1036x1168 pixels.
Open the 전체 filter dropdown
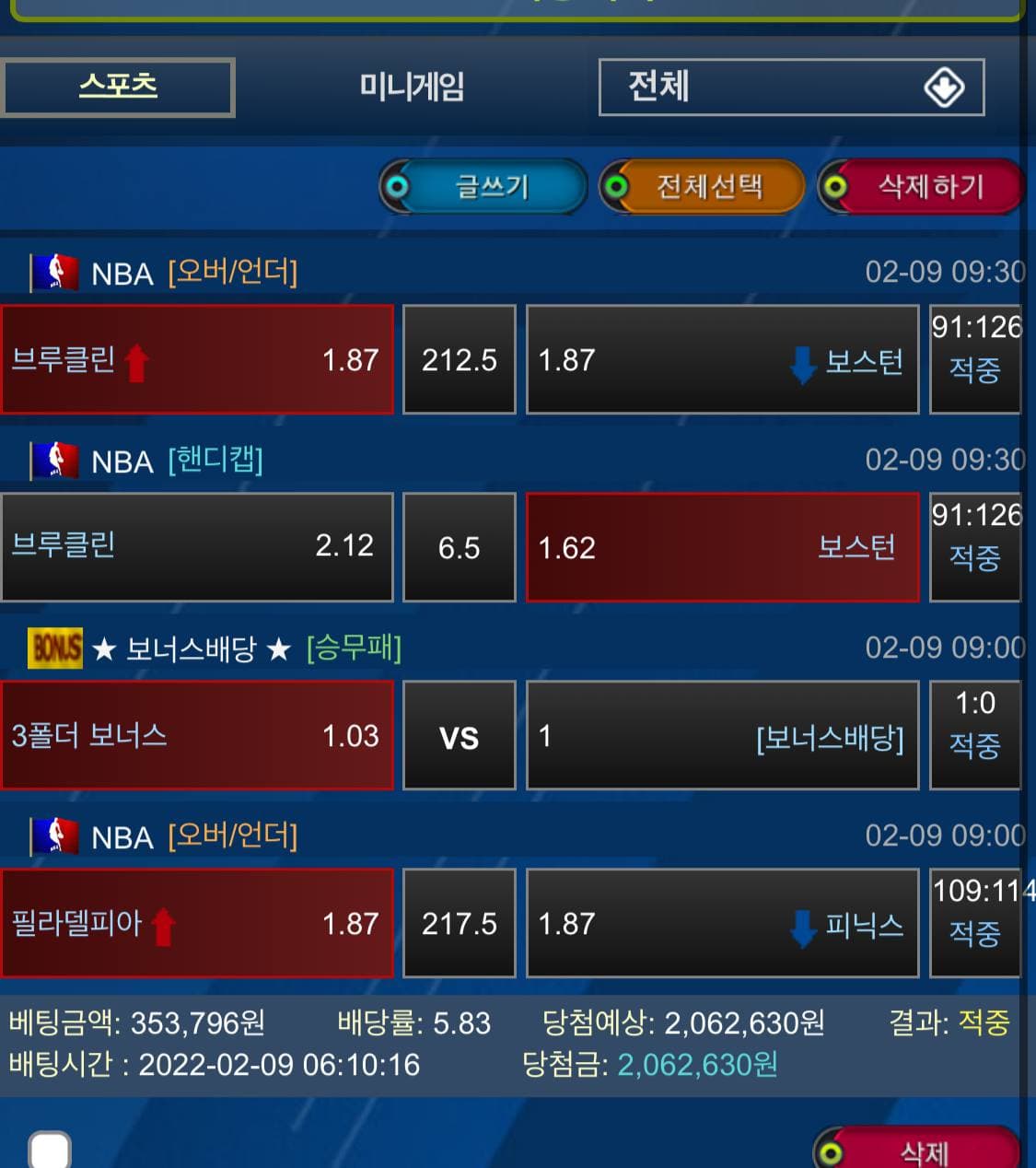(x=791, y=88)
